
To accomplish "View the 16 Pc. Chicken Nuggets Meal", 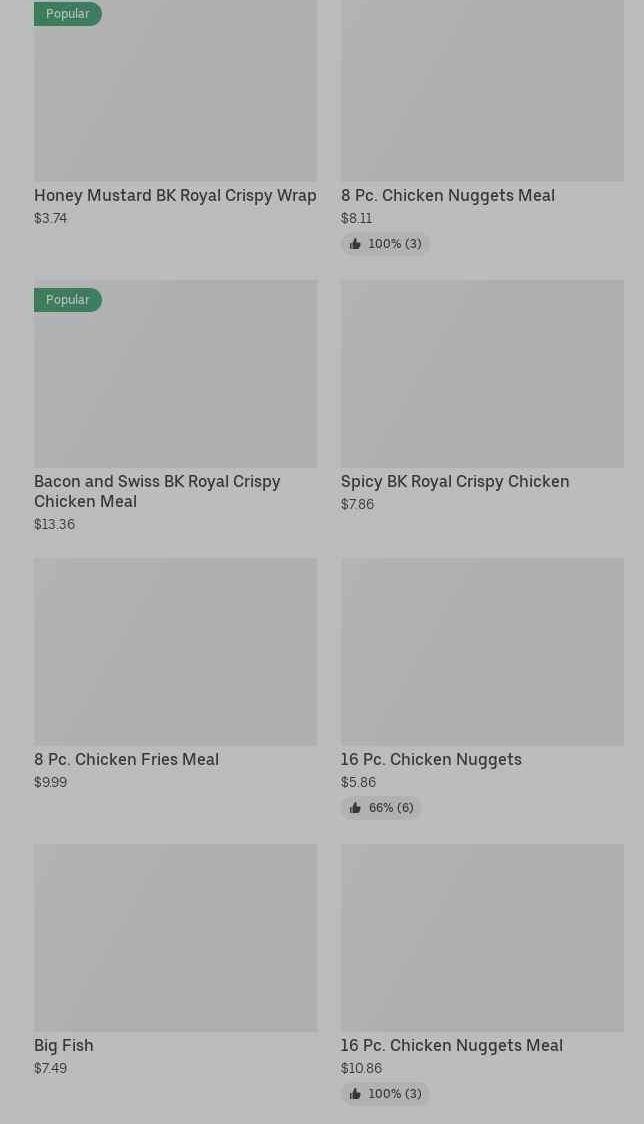I will click(x=482, y=974).
